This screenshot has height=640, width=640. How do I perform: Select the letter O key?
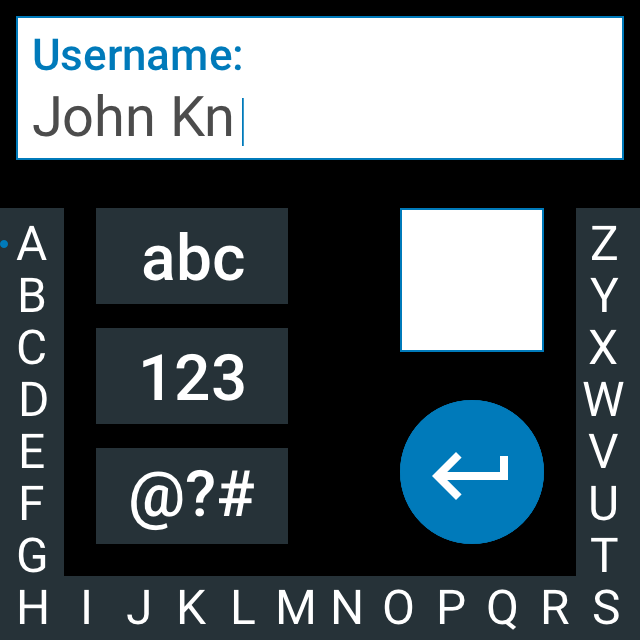point(398,607)
